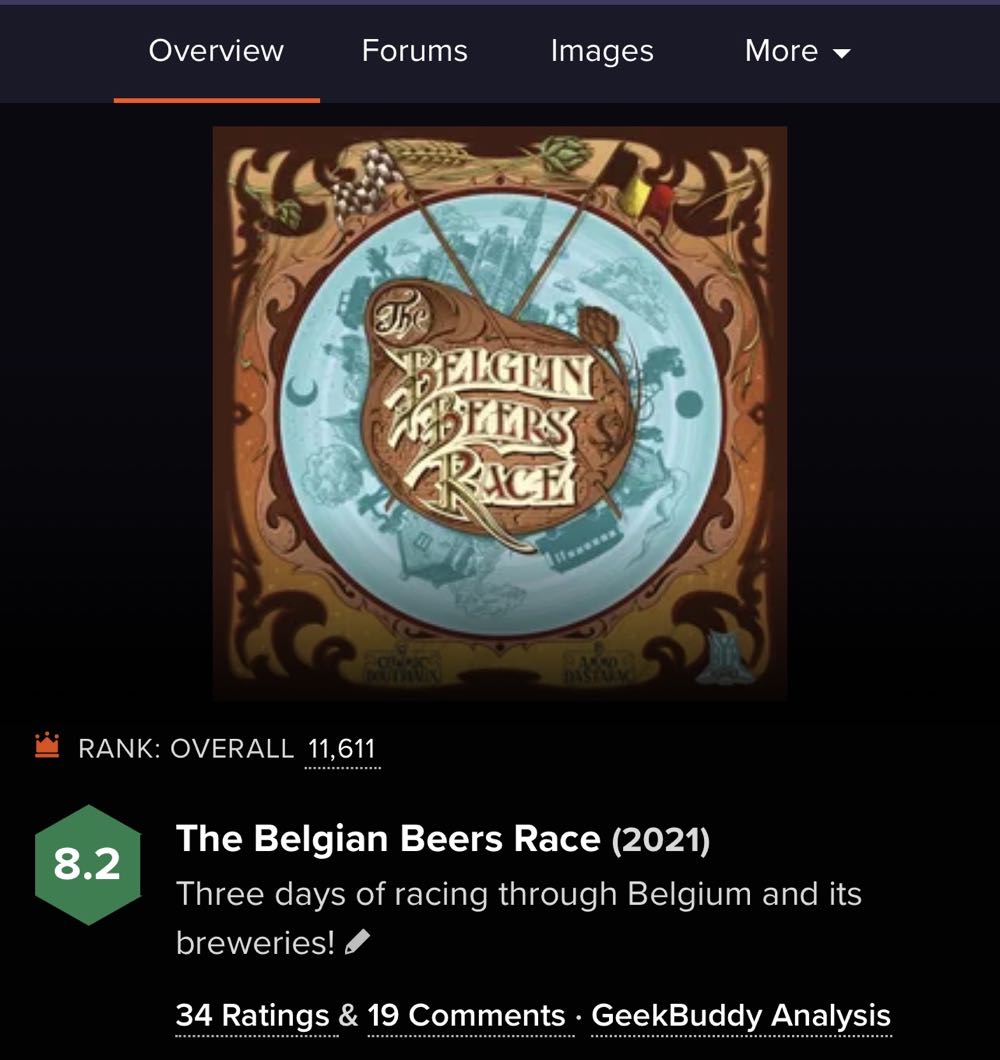Switch to the Forums tab
Viewport: 1000px width, 1060px height.
[x=414, y=51]
